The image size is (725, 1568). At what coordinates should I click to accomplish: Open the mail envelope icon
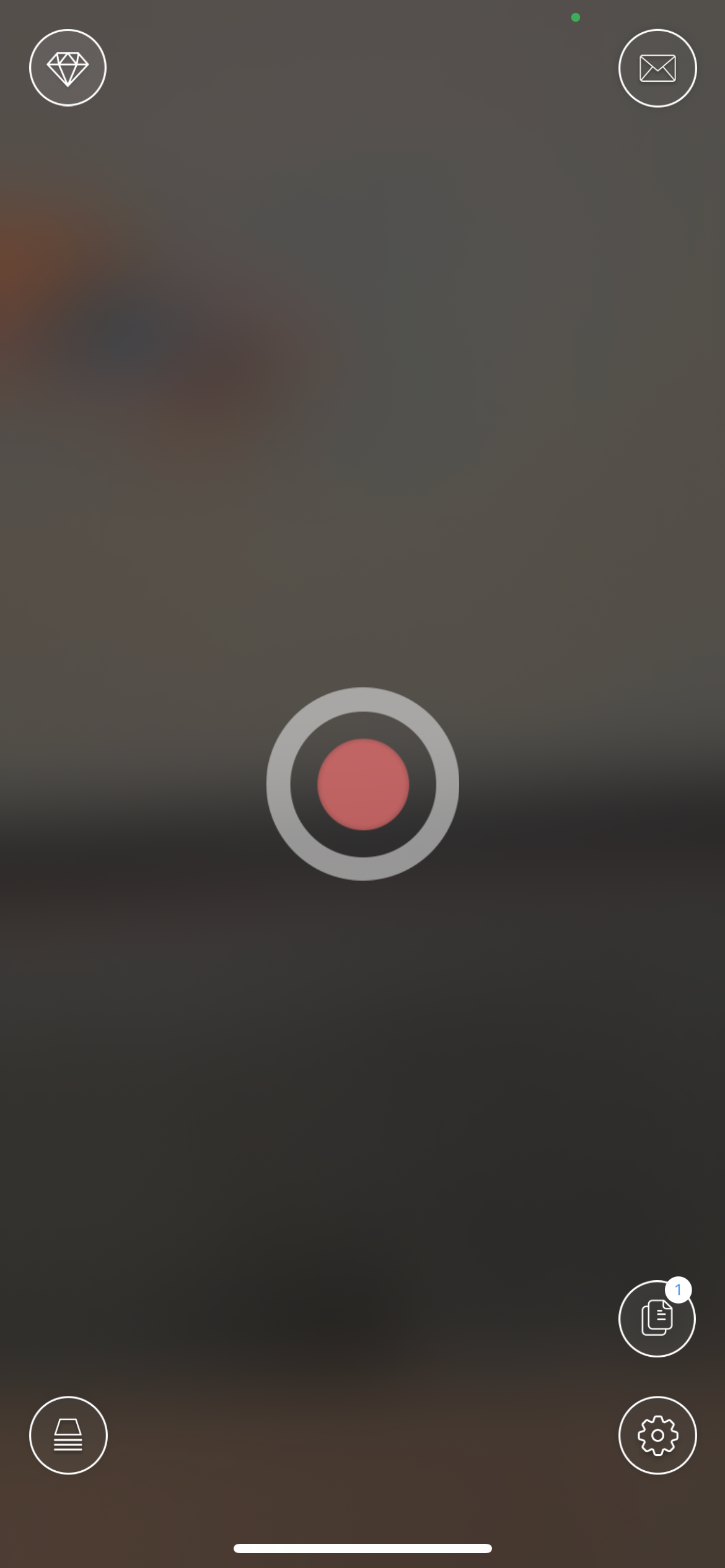[657, 68]
